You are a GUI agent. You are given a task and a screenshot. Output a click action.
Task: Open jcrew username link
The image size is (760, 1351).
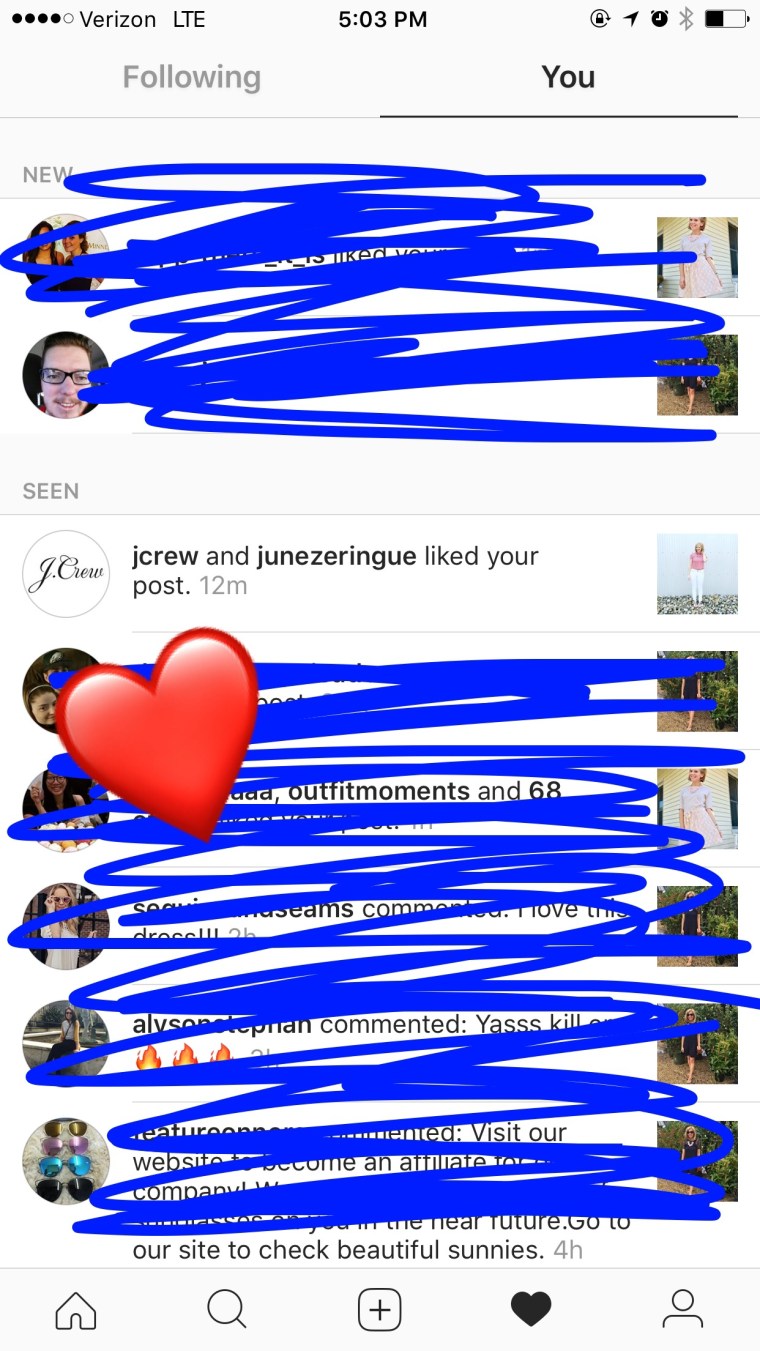165,556
